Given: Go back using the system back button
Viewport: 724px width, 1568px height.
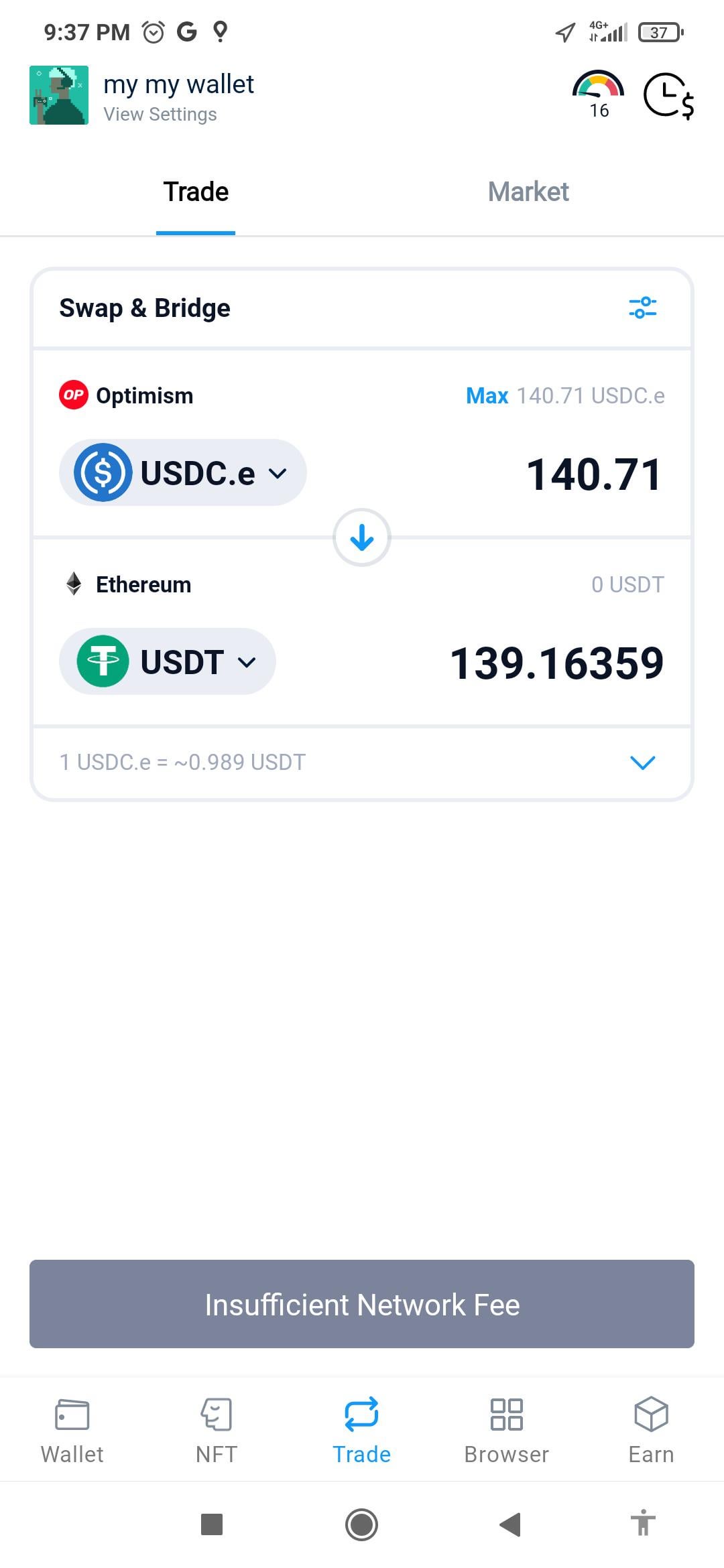Looking at the screenshot, I should tap(511, 1524).
